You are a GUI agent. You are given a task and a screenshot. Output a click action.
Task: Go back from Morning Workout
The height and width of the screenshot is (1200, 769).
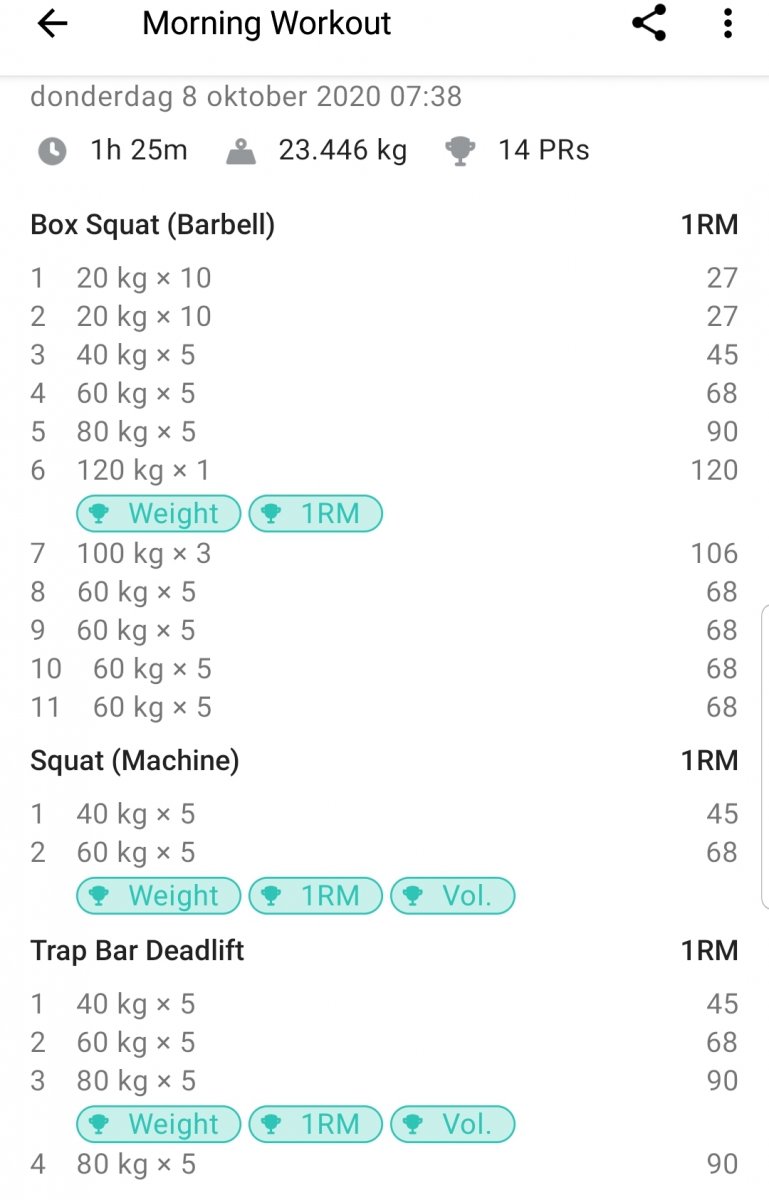coord(51,24)
